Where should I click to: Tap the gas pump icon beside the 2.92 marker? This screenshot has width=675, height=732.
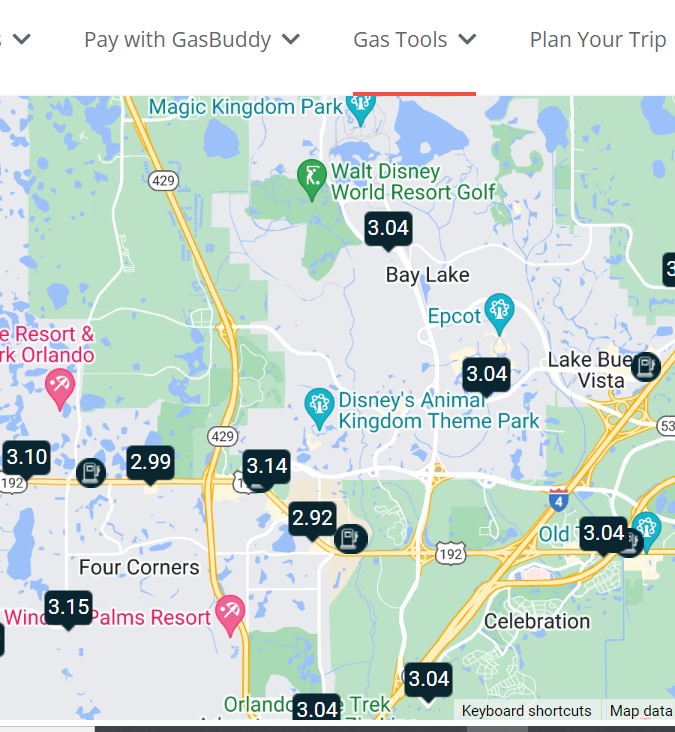(350, 538)
